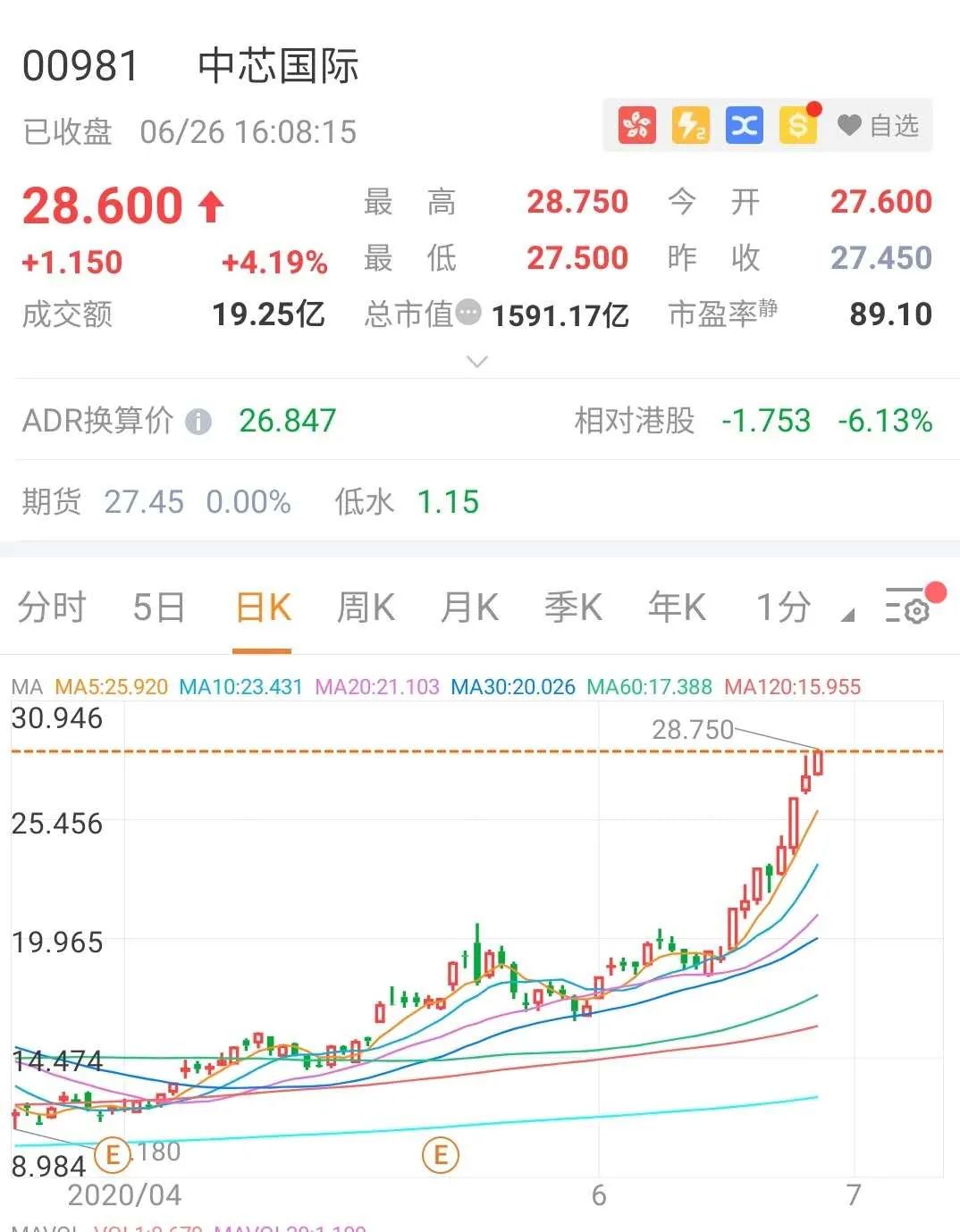Select the 日K chart tab
960x1232 pixels.
point(263,608)
